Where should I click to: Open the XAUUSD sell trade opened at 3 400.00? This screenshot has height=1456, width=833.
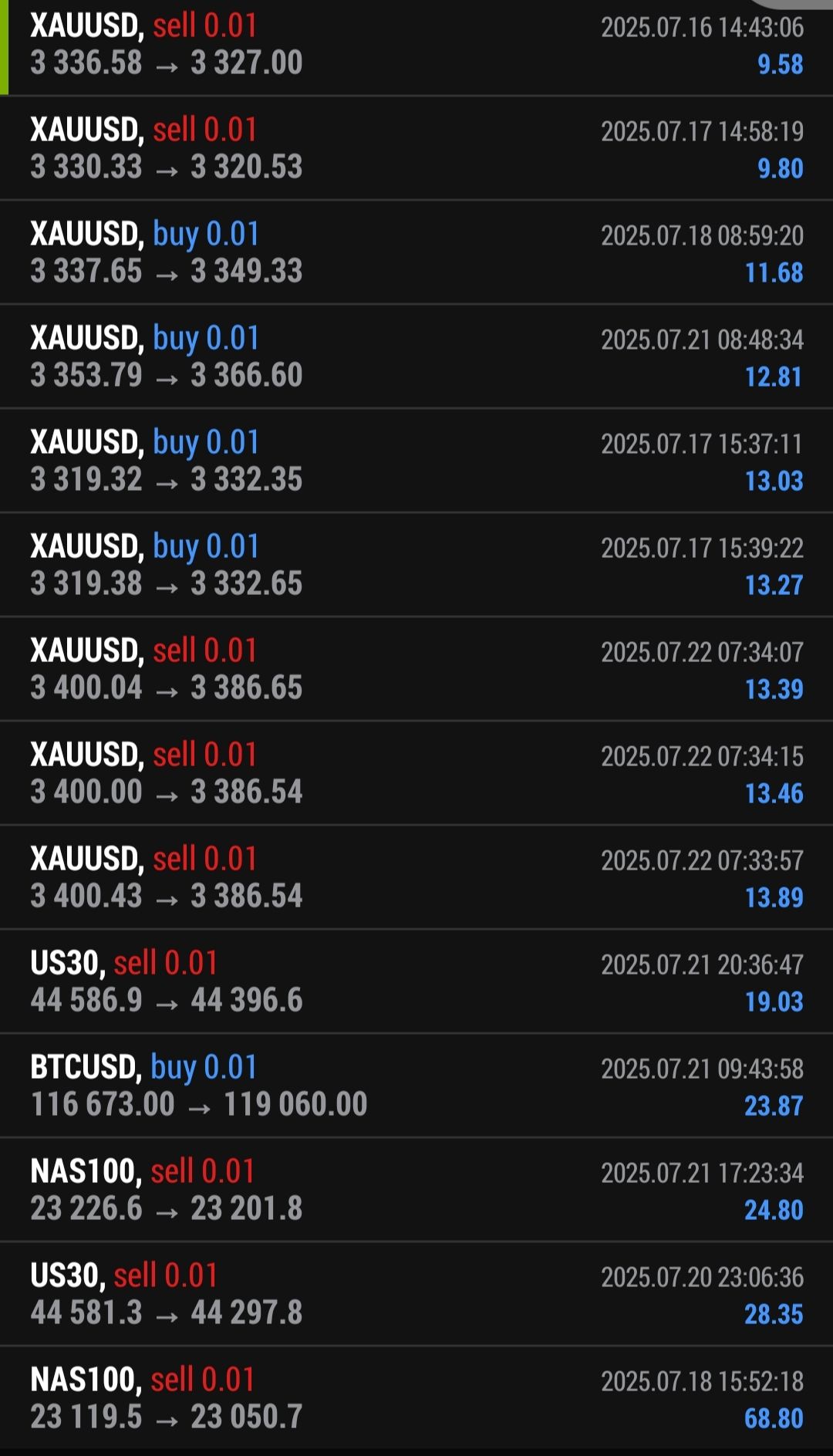tap(416, 773)
